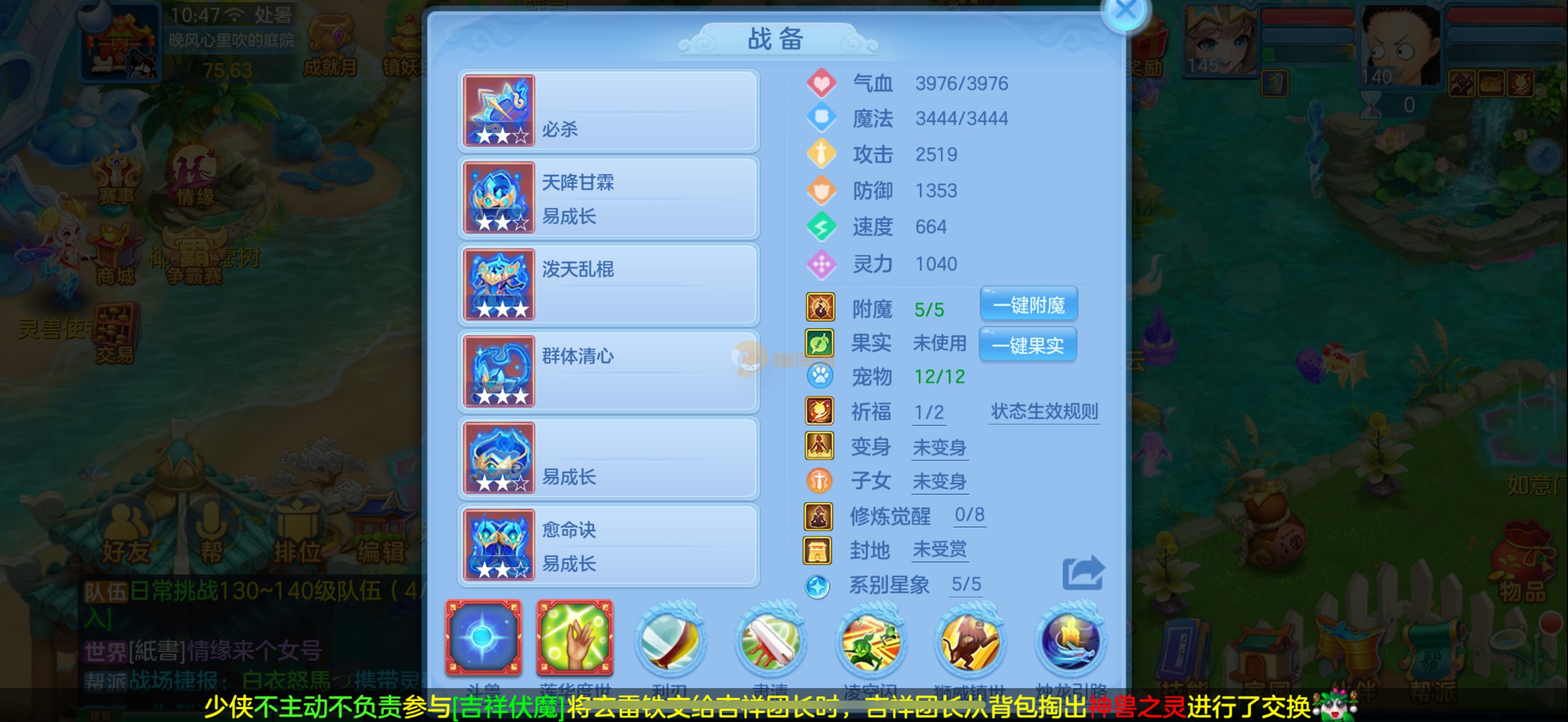Tap the 变身 未变身 link

pyautogui.click(x=939, y=448)
